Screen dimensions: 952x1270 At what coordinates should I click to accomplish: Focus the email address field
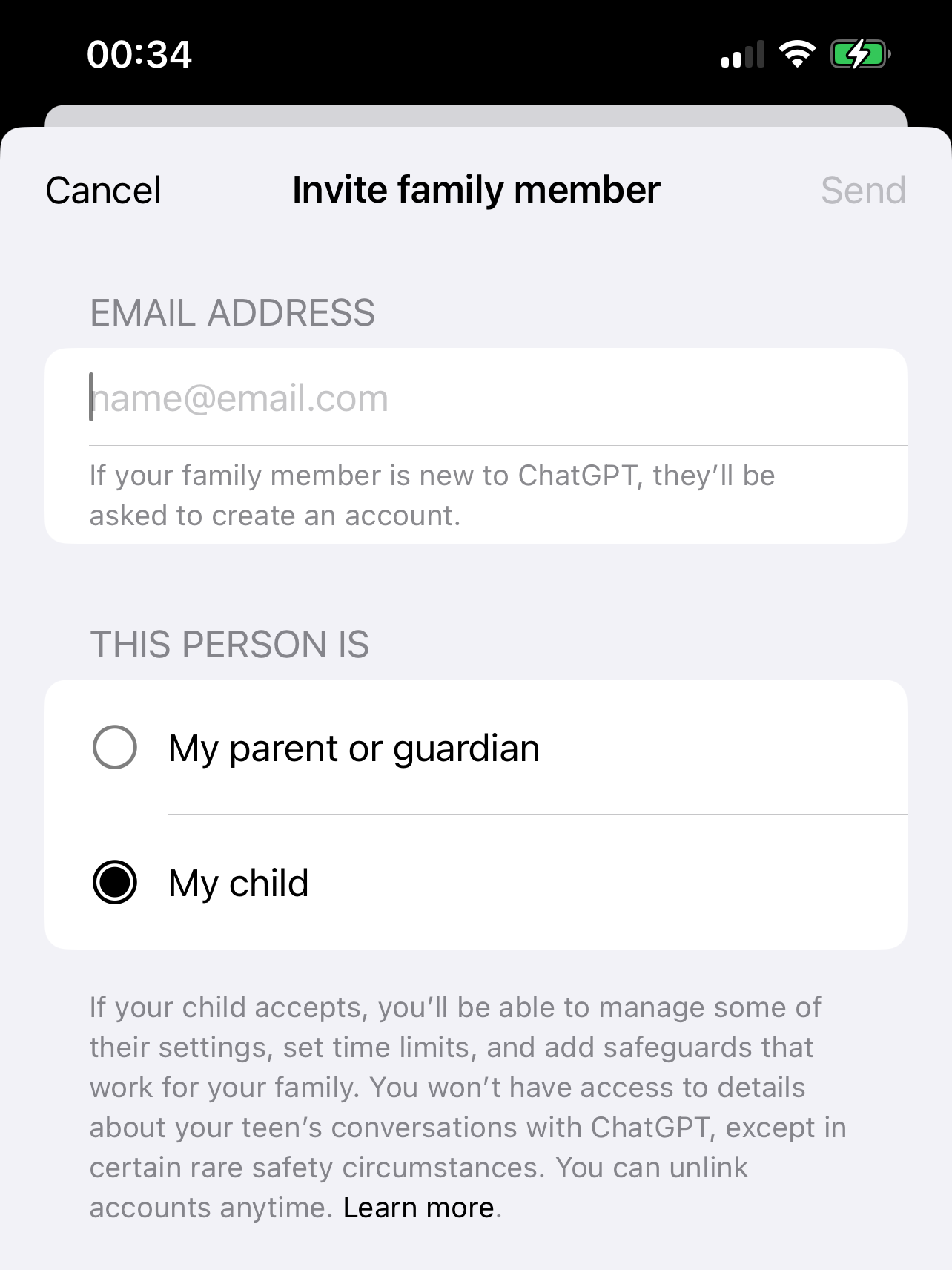pos(476,398)
